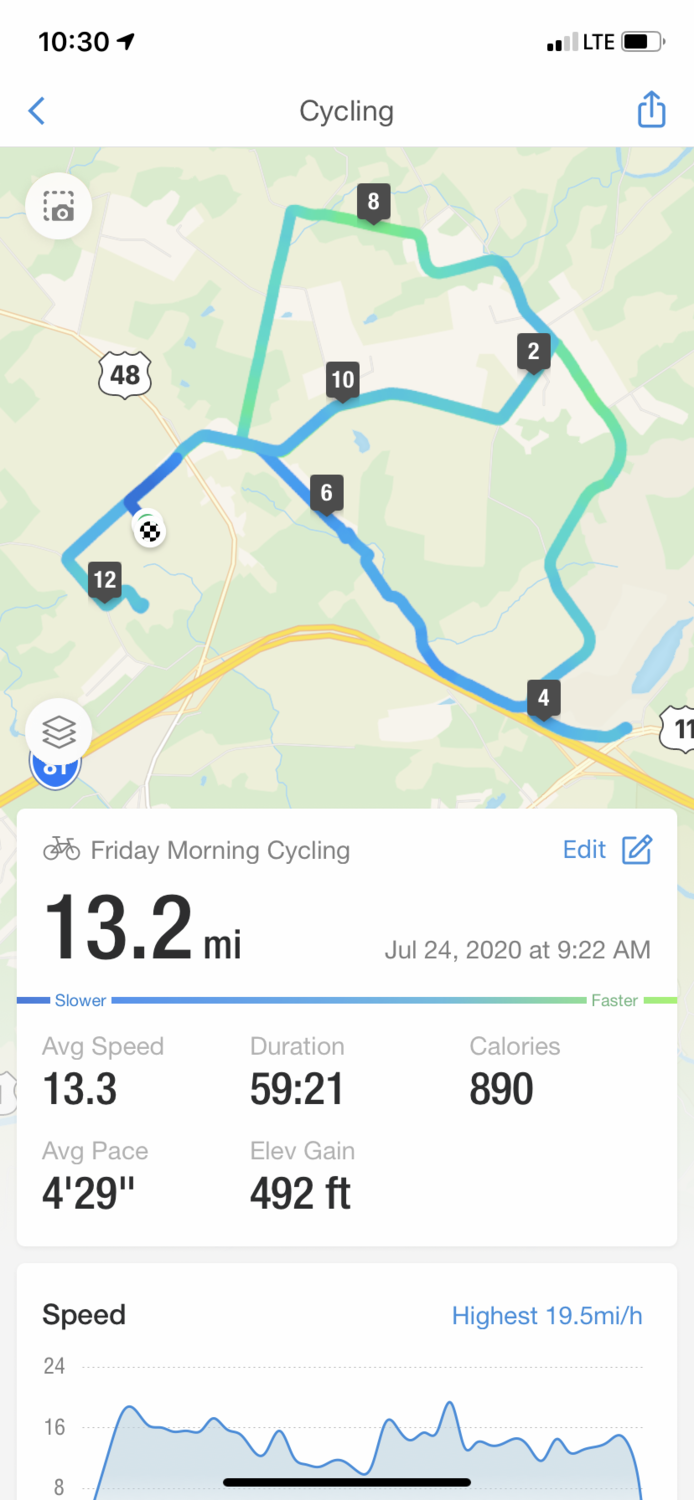The image size is (694, 1500).
Task: Open the map layers options
Action: [x=59, y=732]
